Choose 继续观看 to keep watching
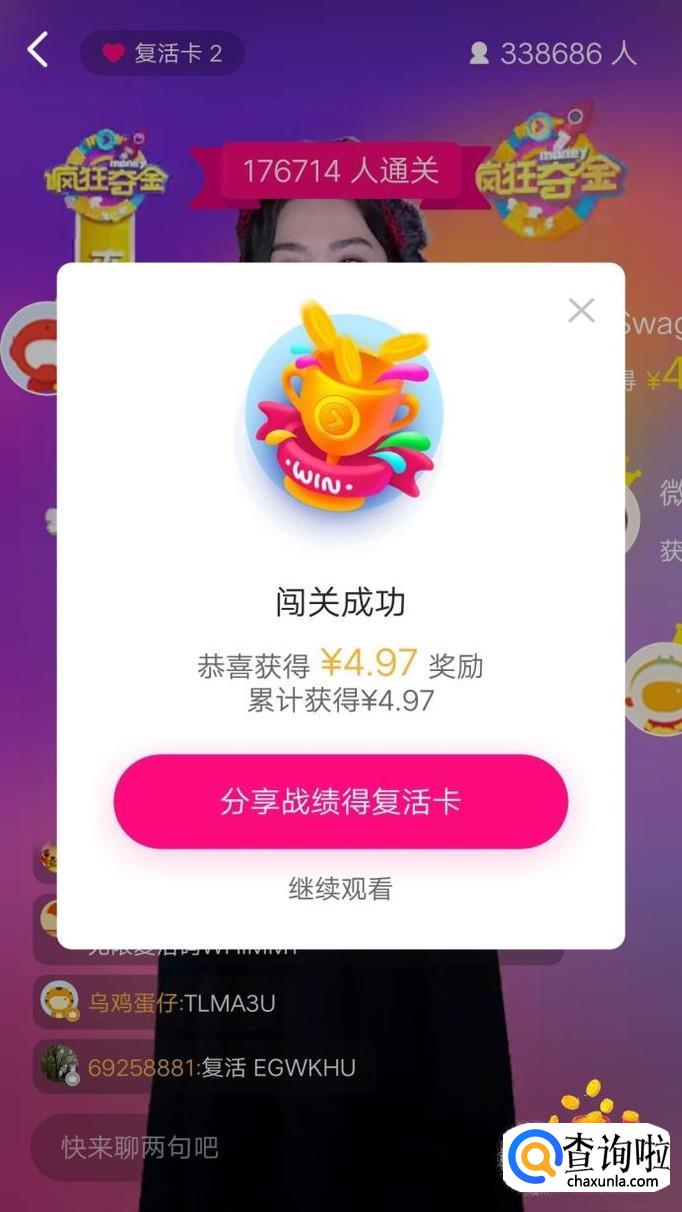Viewport: 682px width, 1212px height. point(340,889)
